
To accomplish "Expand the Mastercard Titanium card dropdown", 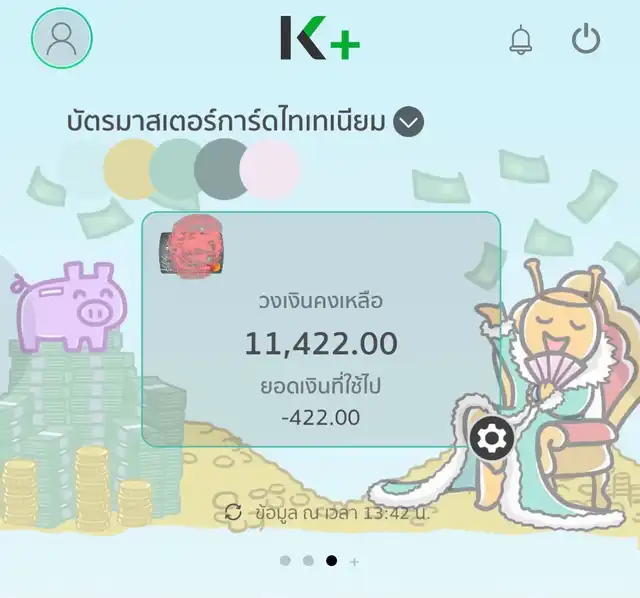I will [x=409, y=122].
